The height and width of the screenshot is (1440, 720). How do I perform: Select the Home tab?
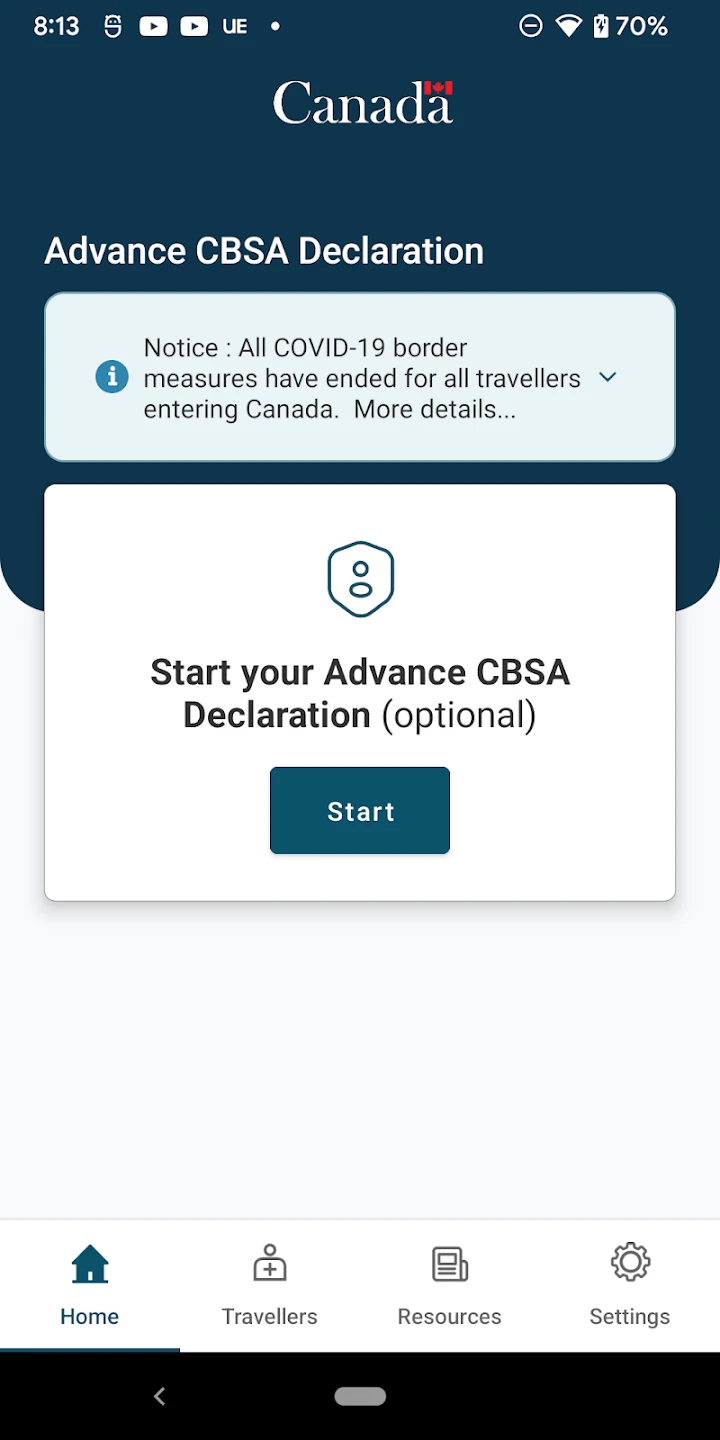90,1285
